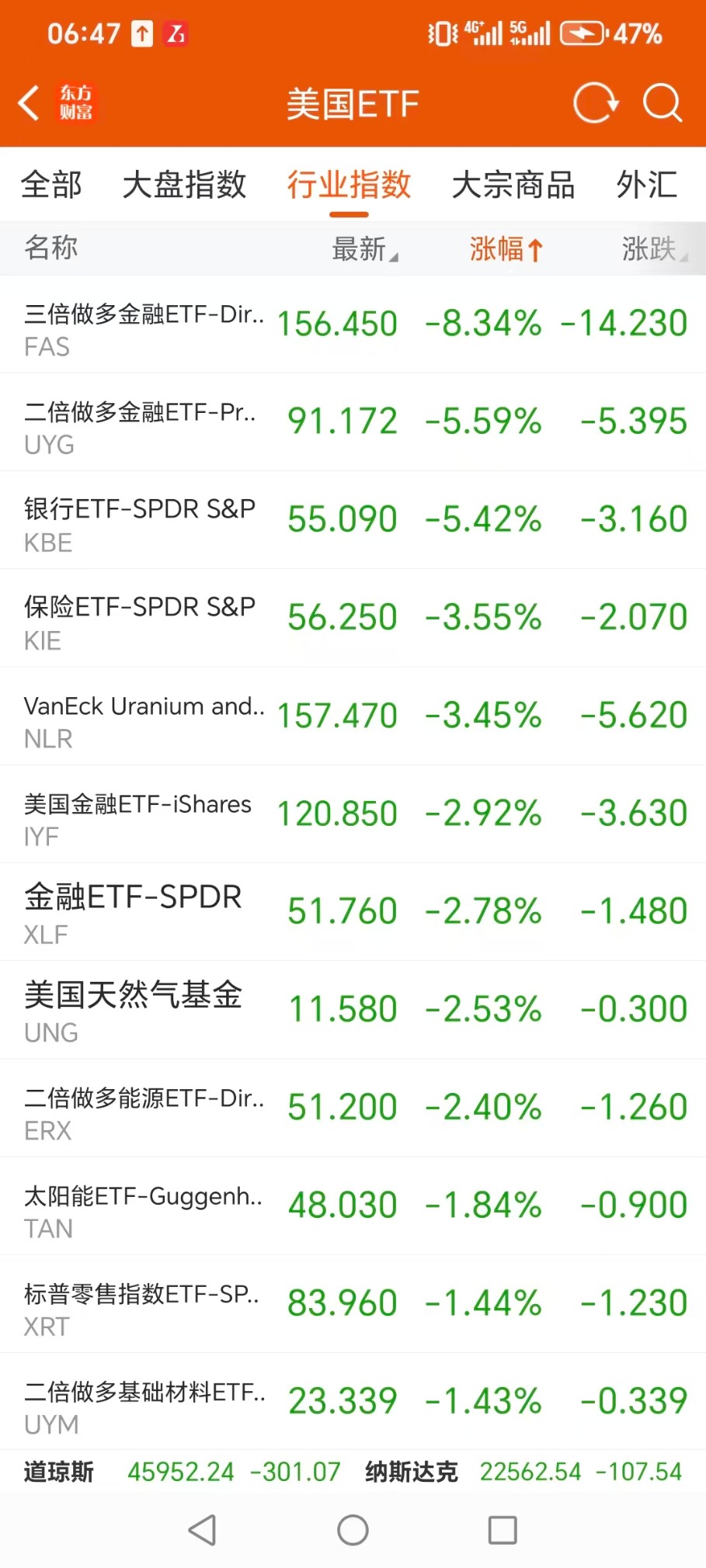Open the TAN solar ETF row

coord(353,1205)
